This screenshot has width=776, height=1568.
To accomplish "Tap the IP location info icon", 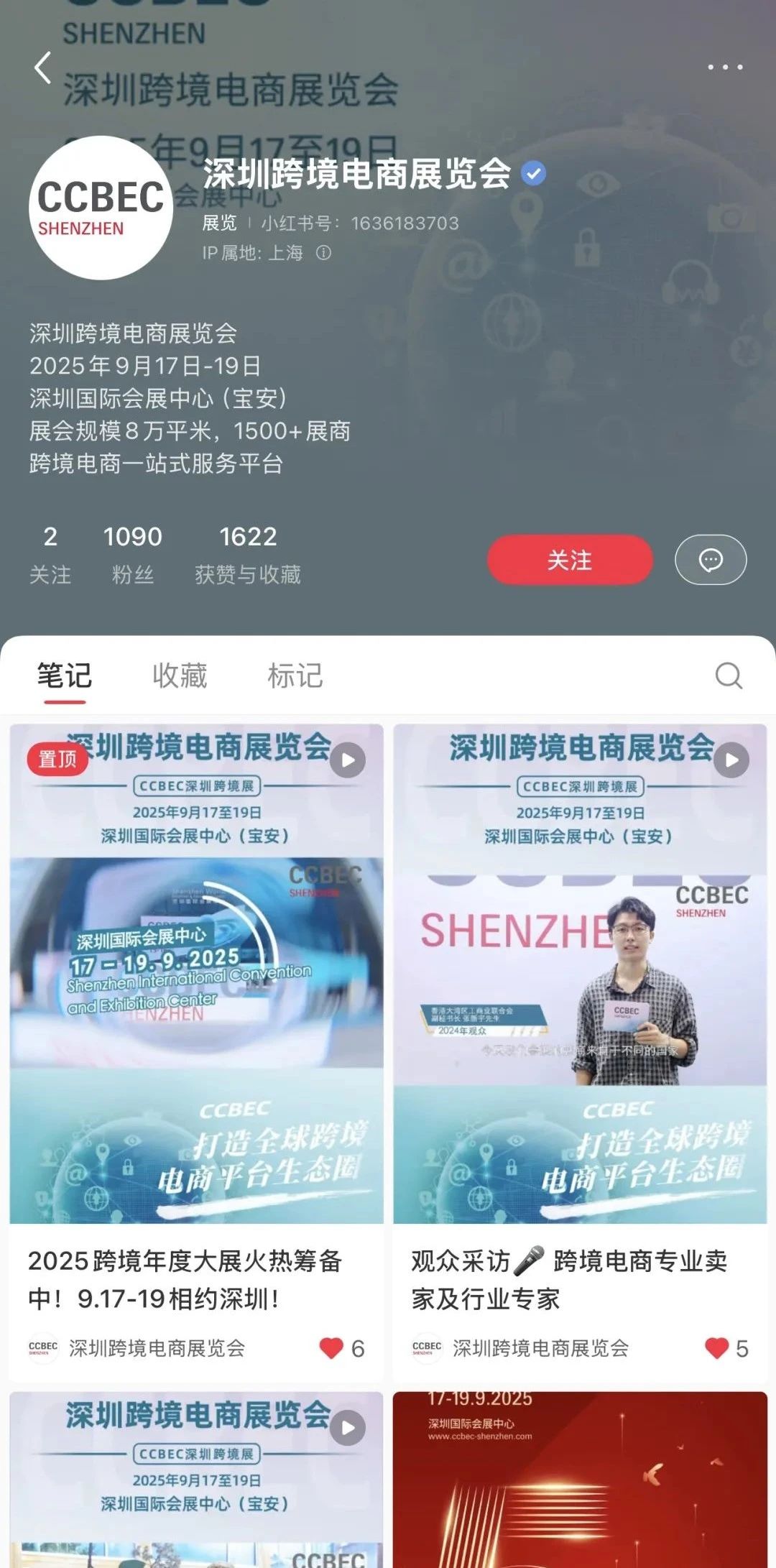I will point(323,253).
